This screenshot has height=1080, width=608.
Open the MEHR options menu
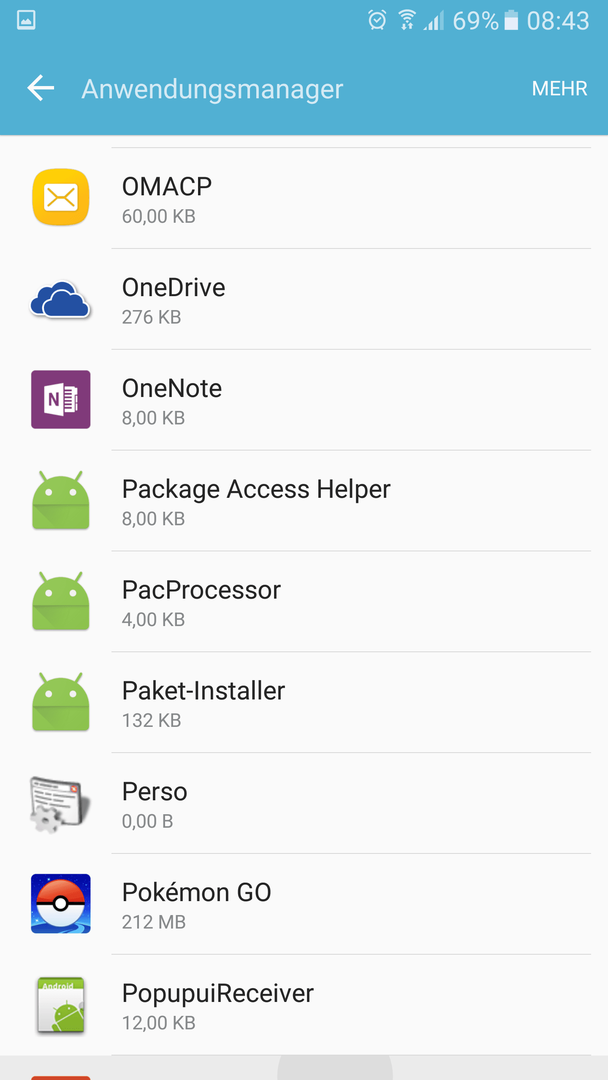559,89
